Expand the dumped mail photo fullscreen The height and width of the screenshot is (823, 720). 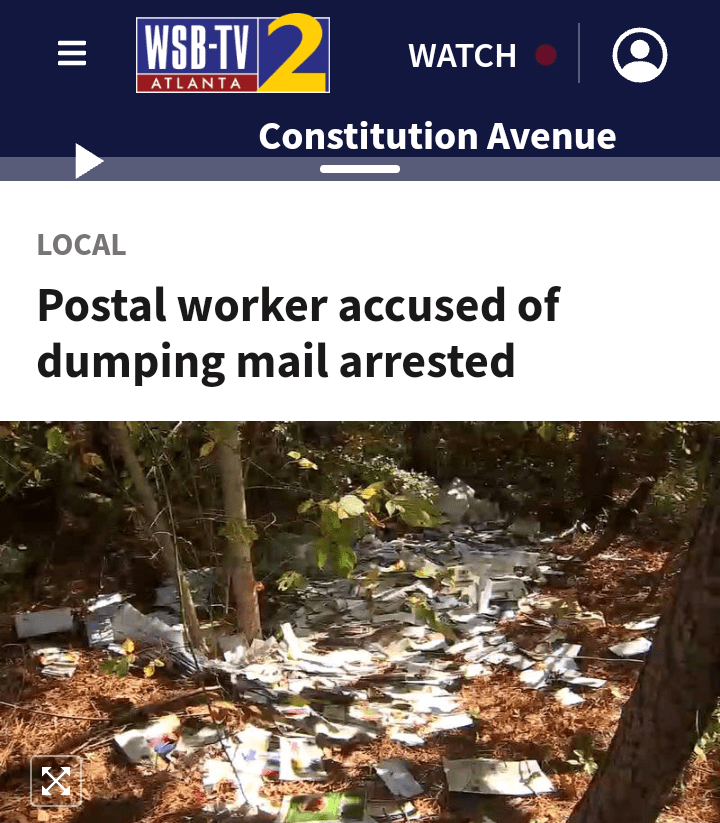coord(56,781)
